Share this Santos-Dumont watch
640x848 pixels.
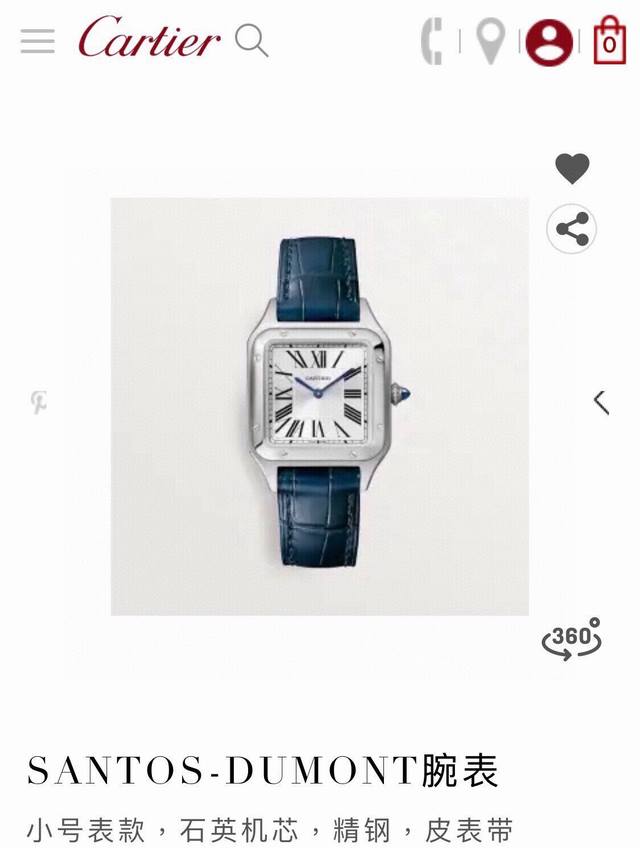click(x=572, y=230)
